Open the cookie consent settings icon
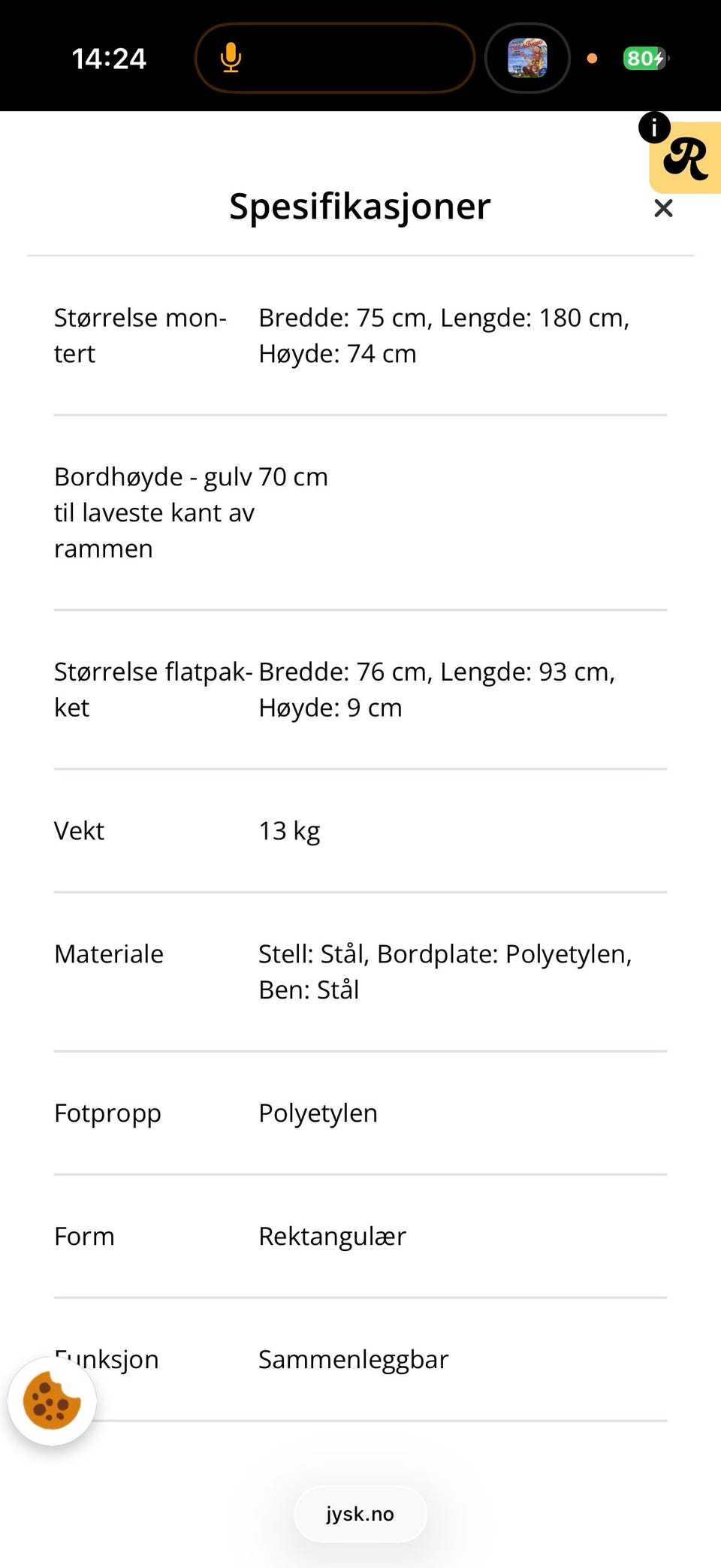 click(x=50, y=1400)
